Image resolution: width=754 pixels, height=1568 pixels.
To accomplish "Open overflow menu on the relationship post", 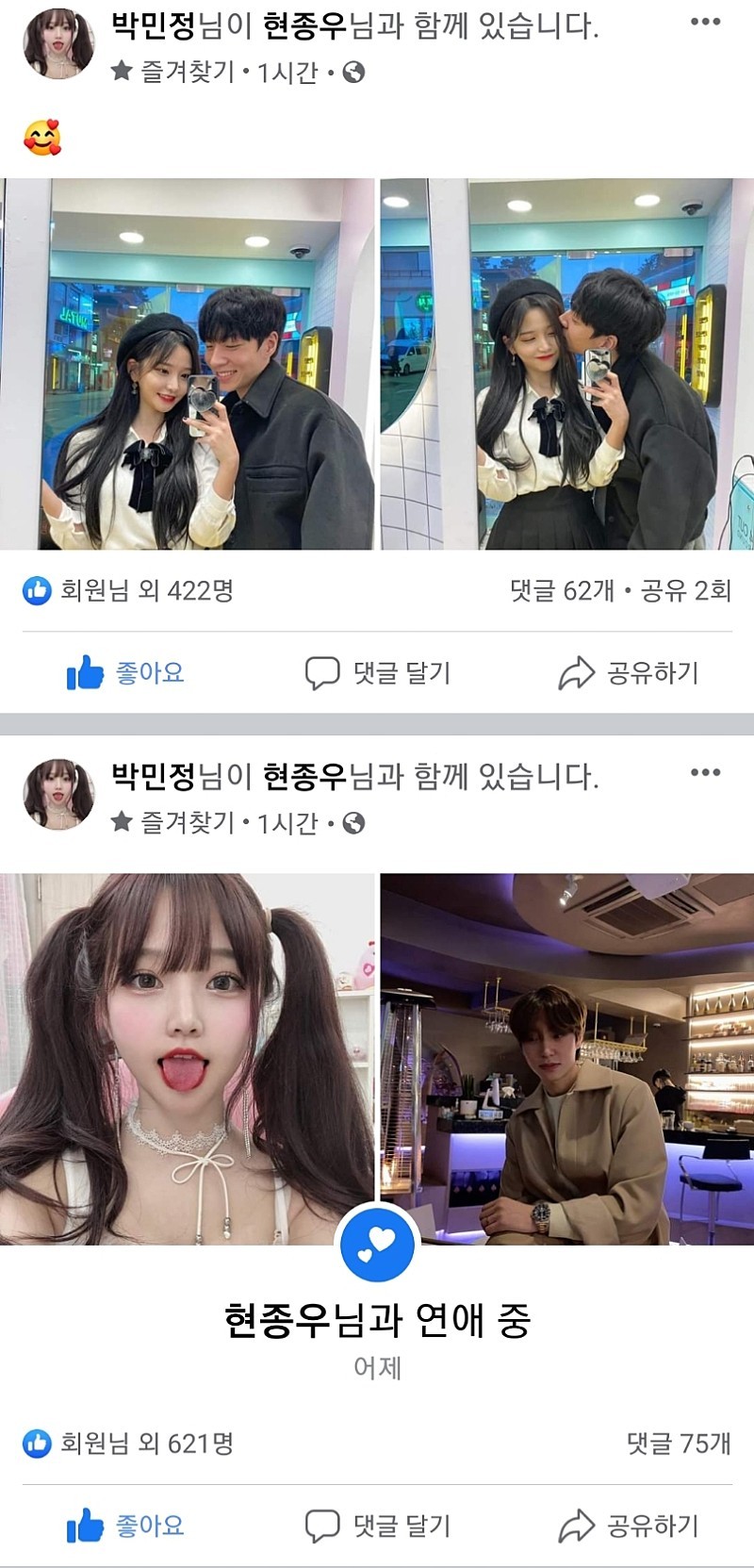I will 705,773.
